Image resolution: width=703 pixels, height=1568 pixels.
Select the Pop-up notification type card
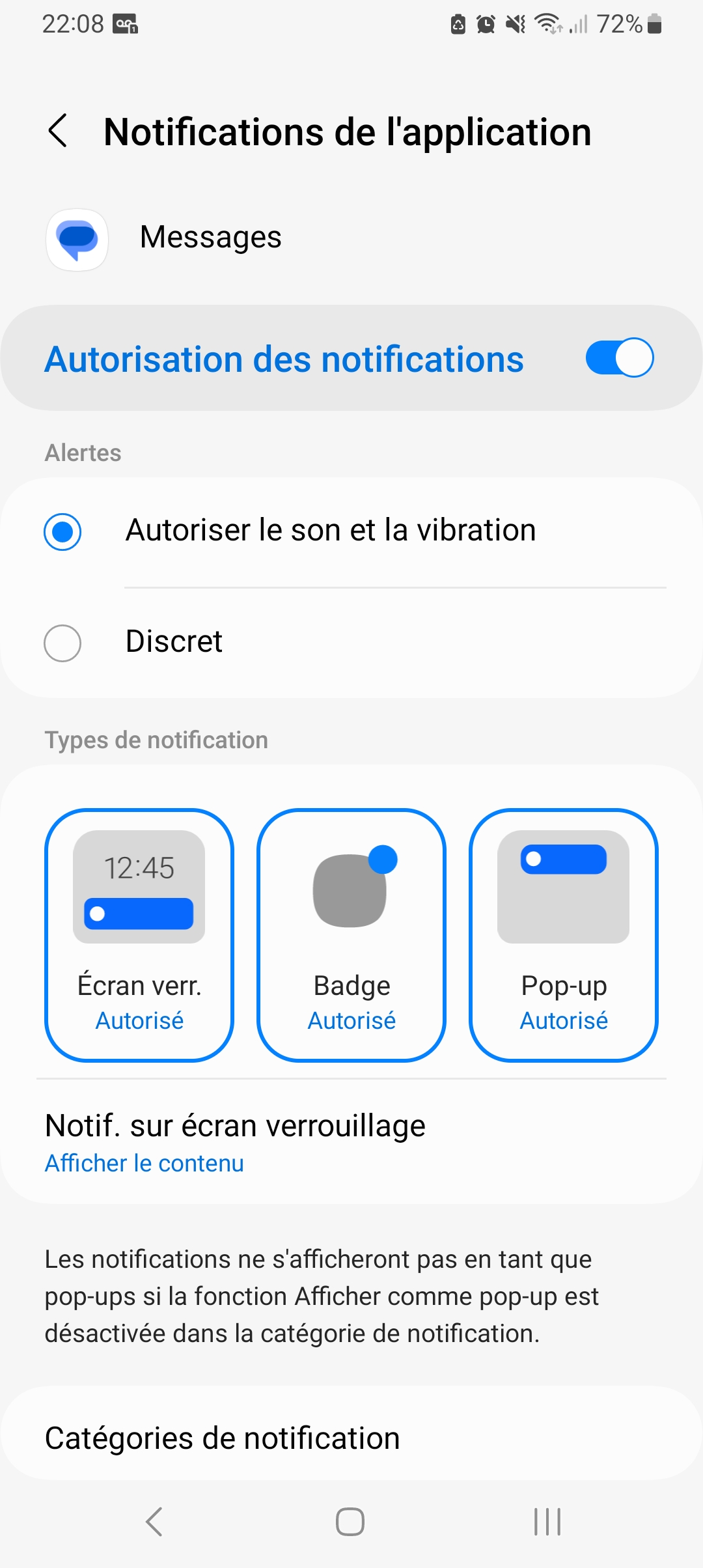(x=562, y=934)
